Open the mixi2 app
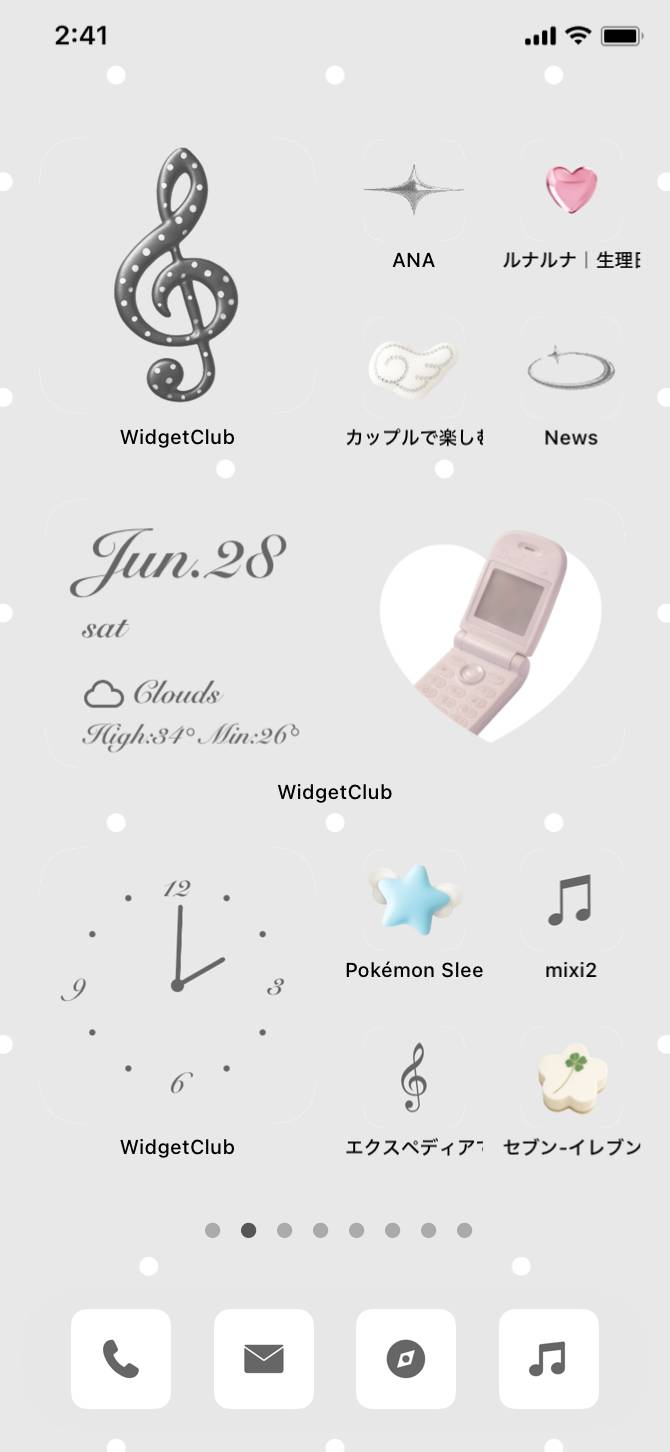The width and height of the screenshot is (670, 1452). tap(571, 898)
